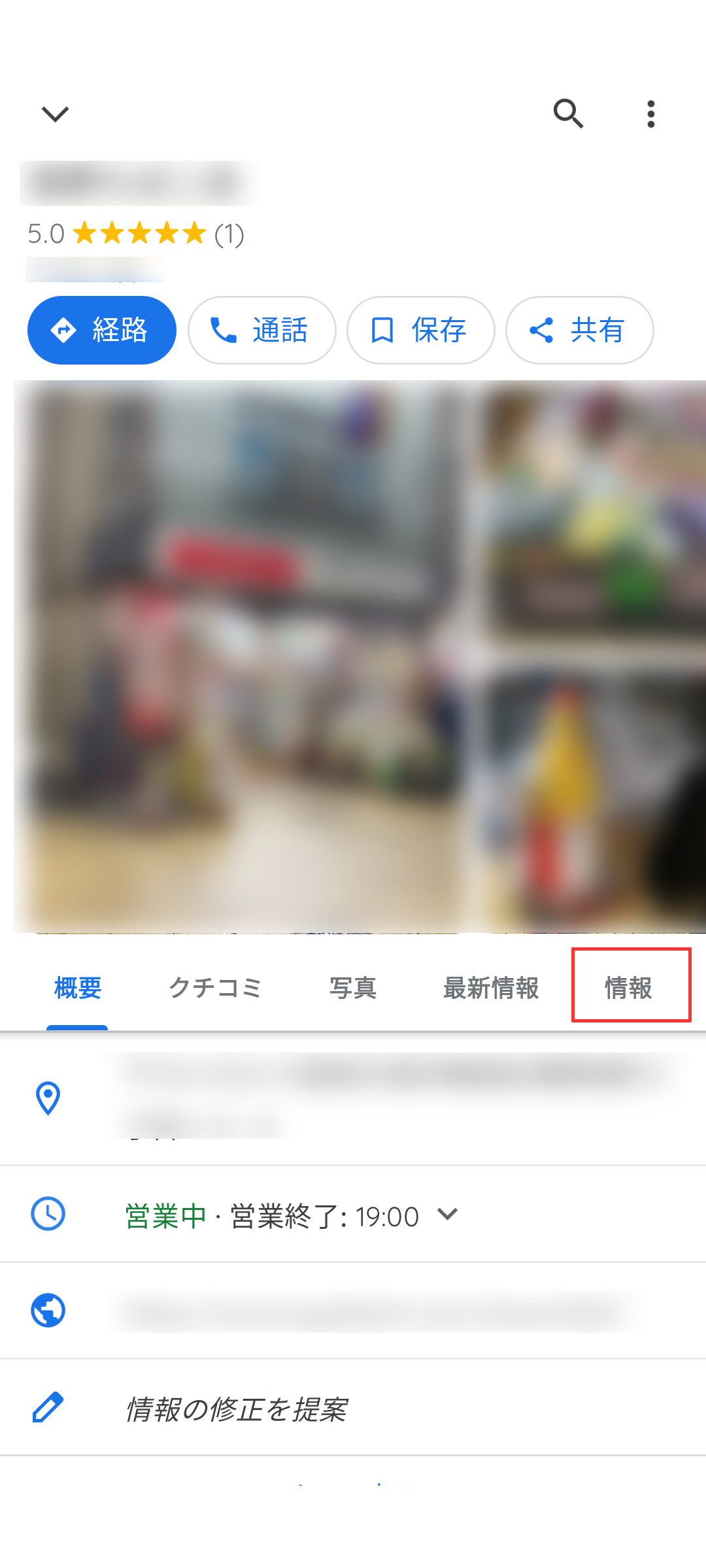Share this place via 共有
Screen dimensions: 706x1568
[x=579, y=330]
